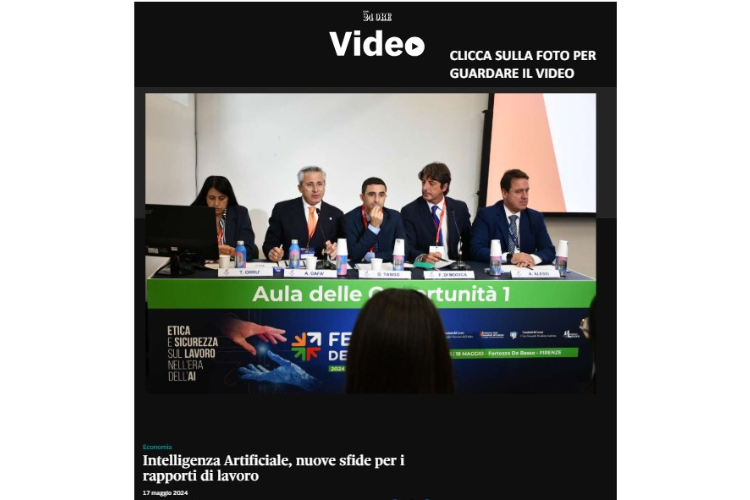Tap the conference photo to watch video
The height and width of the screenshot is (500, 750).
(370, 243)
